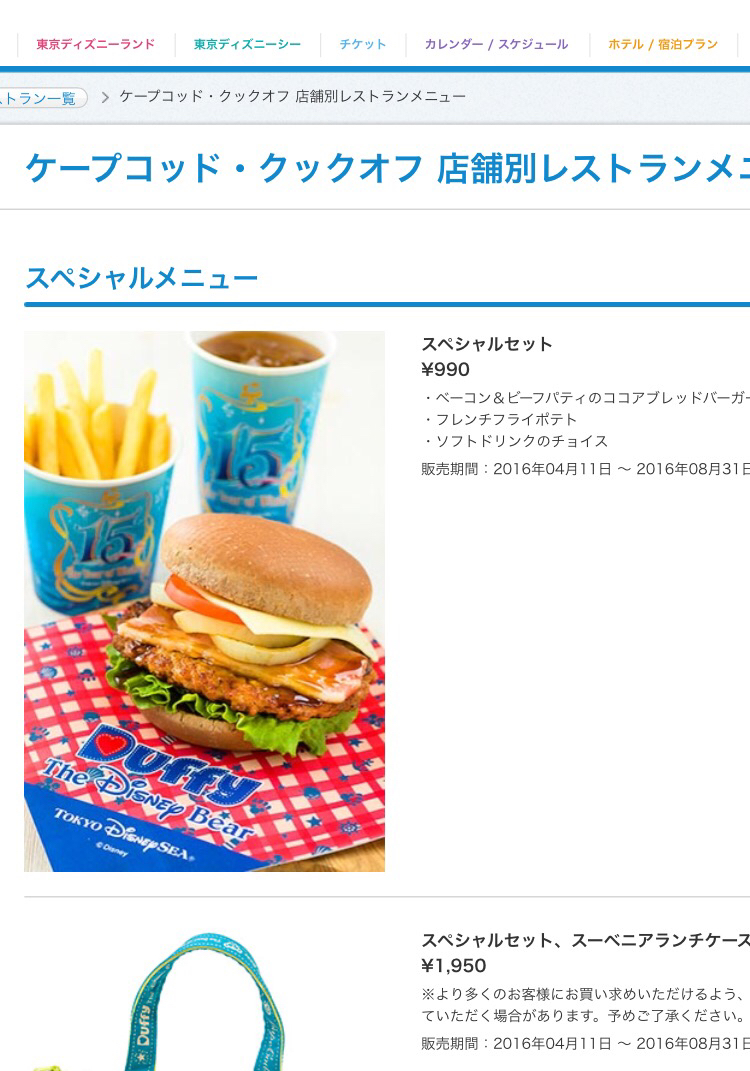Screen dimensions: 750x1071
Task: Go to カレンダー / スケジュール
Action: point(496,44)
